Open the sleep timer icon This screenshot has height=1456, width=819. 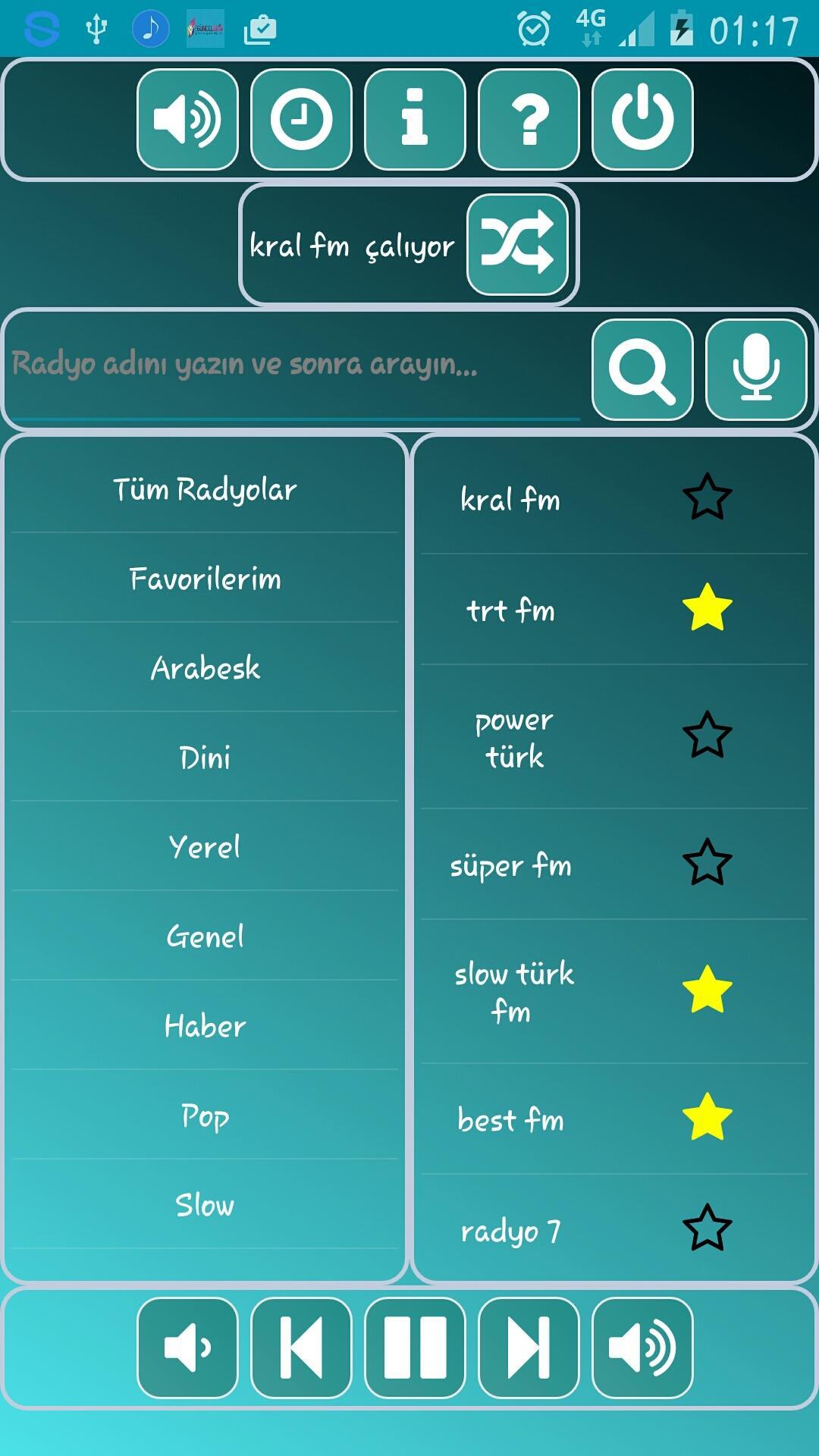(x=300, y=119)
